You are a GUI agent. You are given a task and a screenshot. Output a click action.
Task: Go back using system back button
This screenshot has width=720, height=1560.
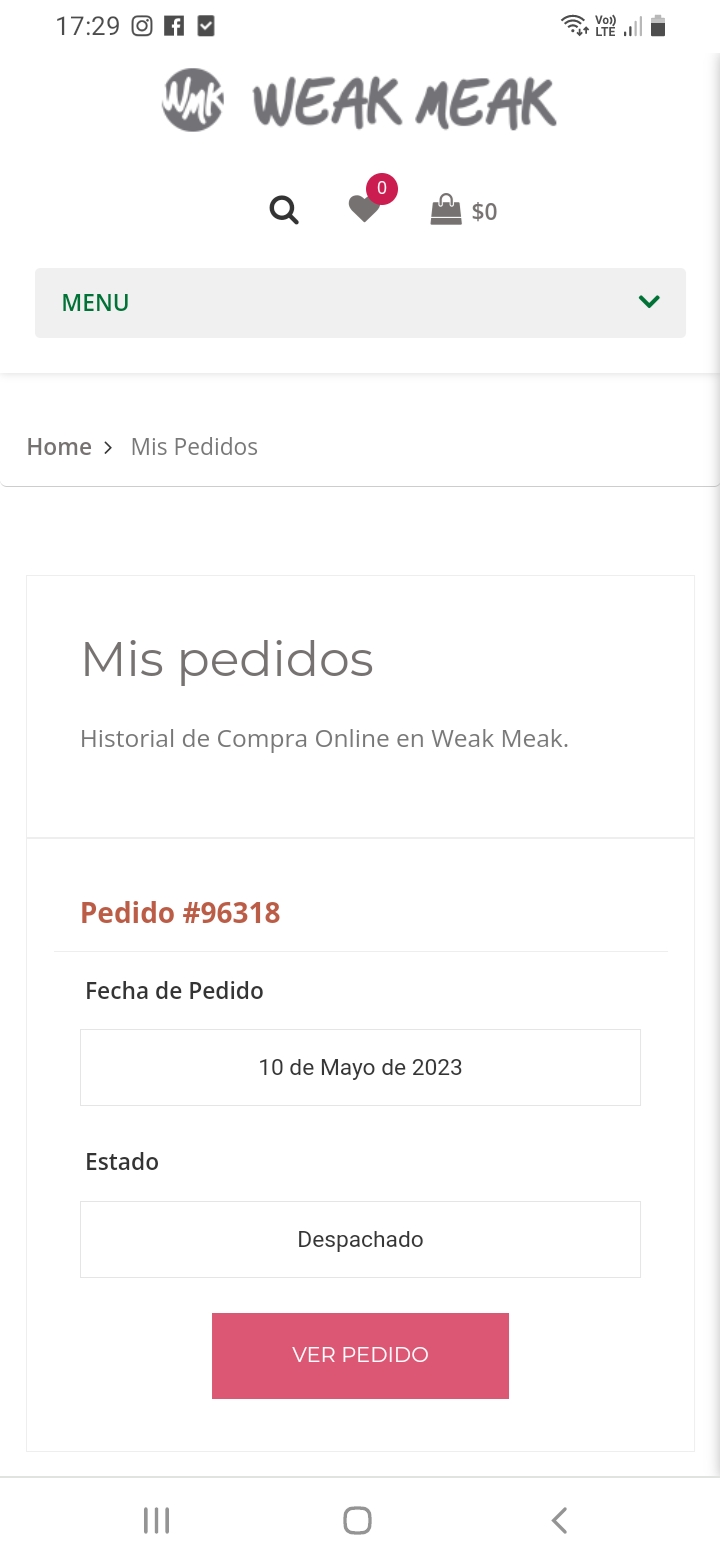click(559, 1520)
